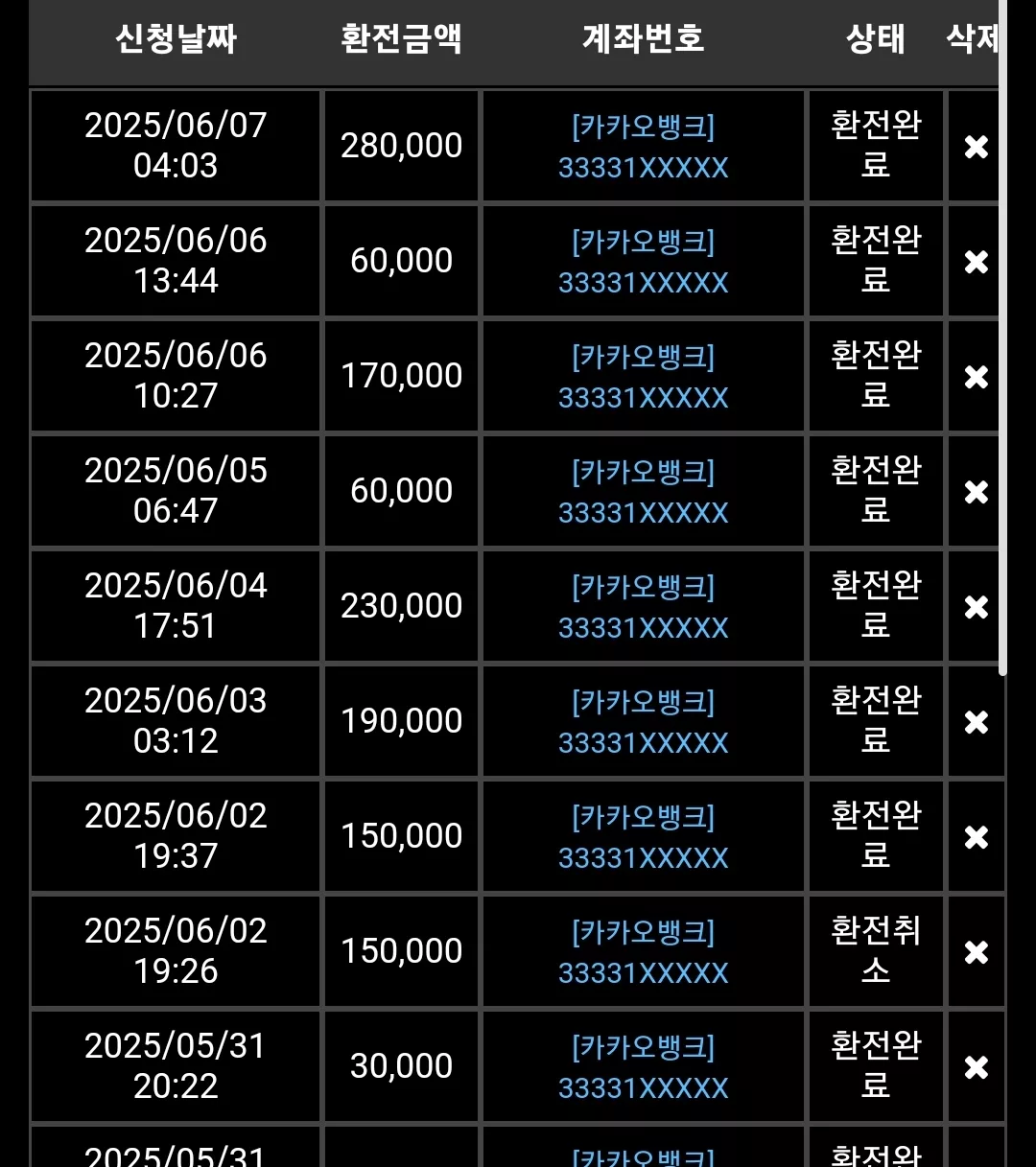Remove the 2025/06/04 17:51 record
The height and width of the screenshot is (1167, 1036).
tap(976, 606)
